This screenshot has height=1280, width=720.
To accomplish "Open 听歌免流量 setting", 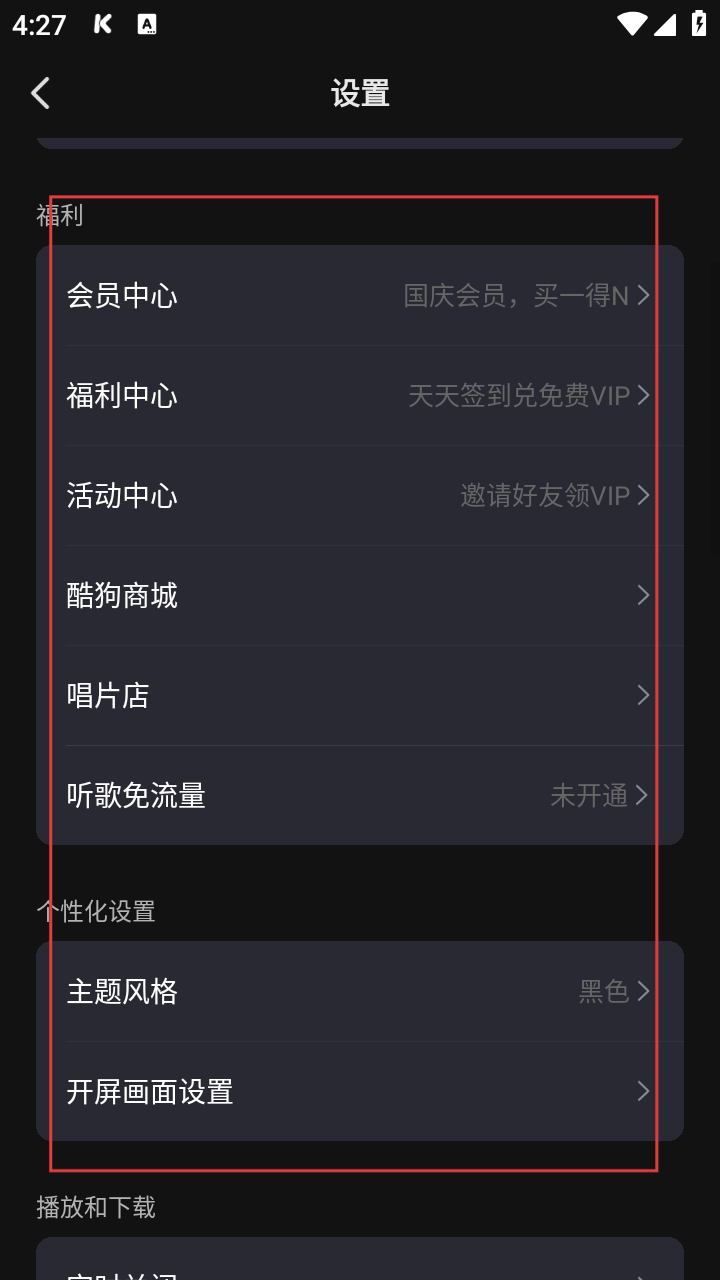I will (360, 796).
